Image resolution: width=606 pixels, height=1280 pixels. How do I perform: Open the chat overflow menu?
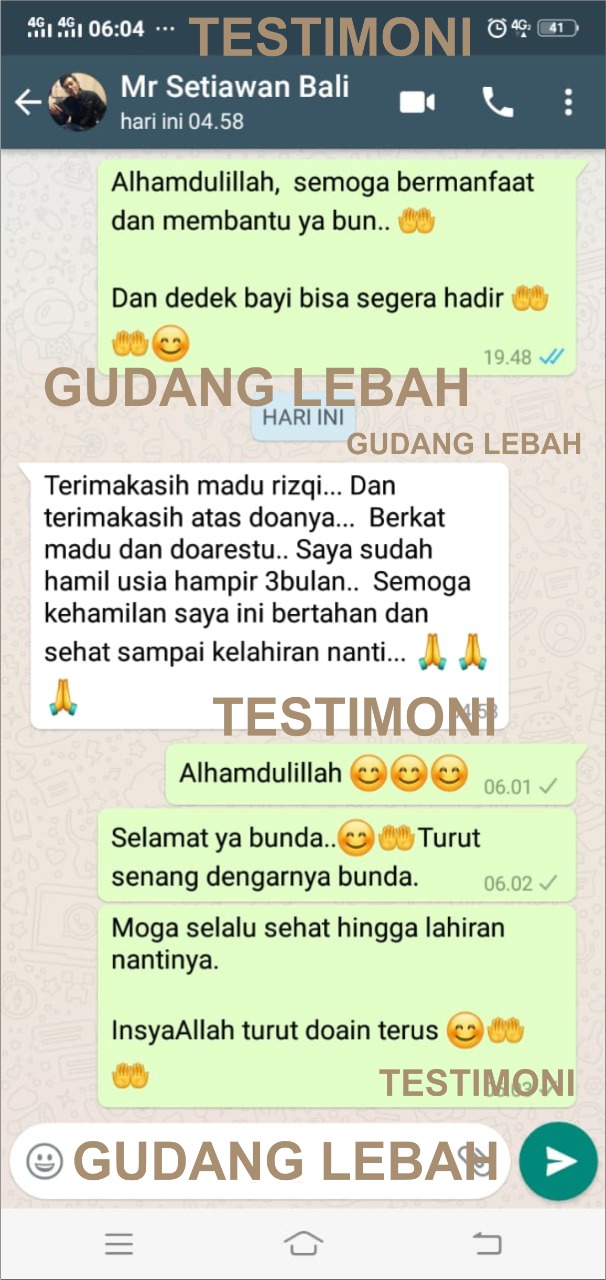(568, 102)
